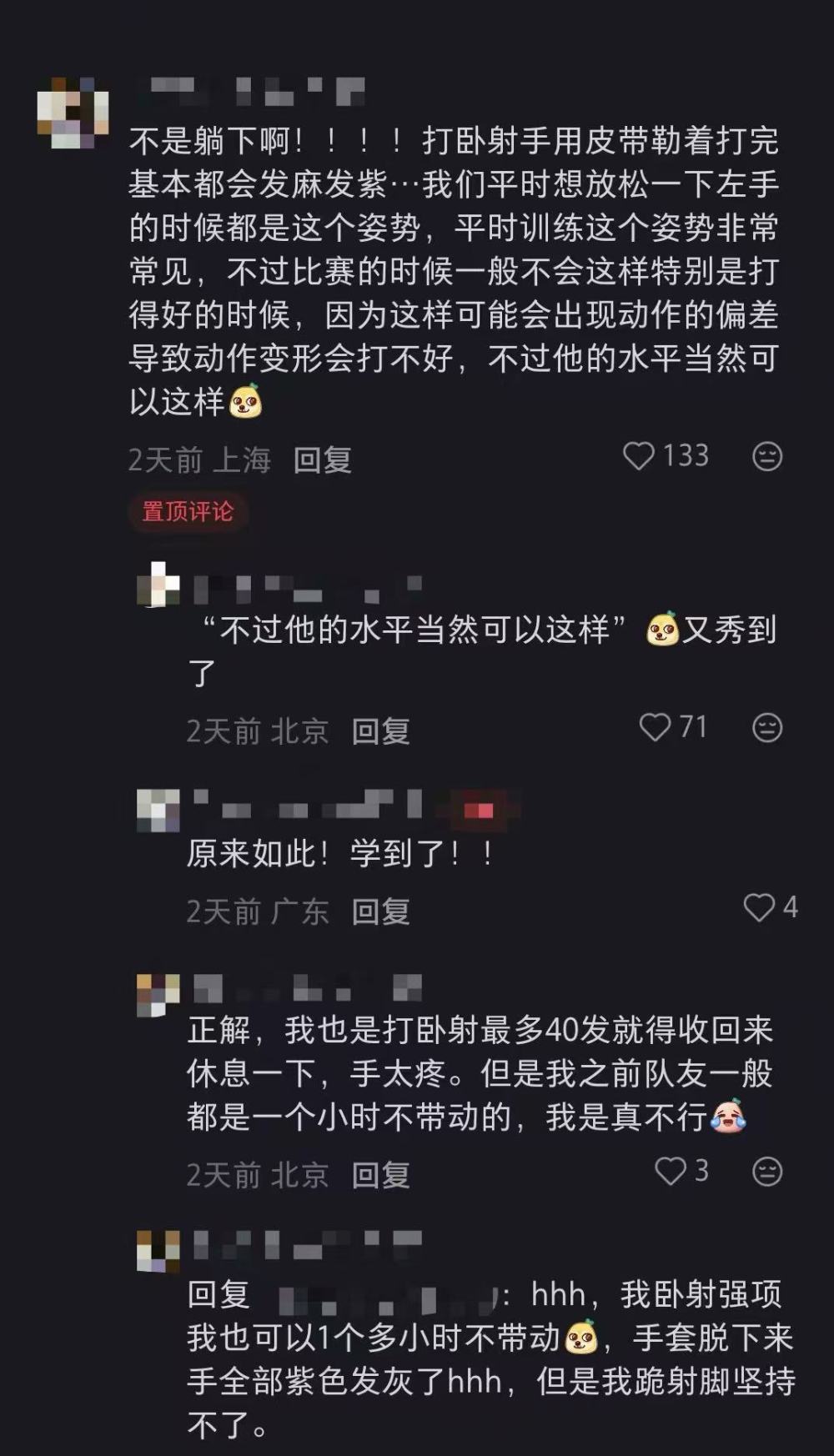Like the reply ending in 又秀到了
The height and width of the screenshot is (1456, 834).
[655, 727]
